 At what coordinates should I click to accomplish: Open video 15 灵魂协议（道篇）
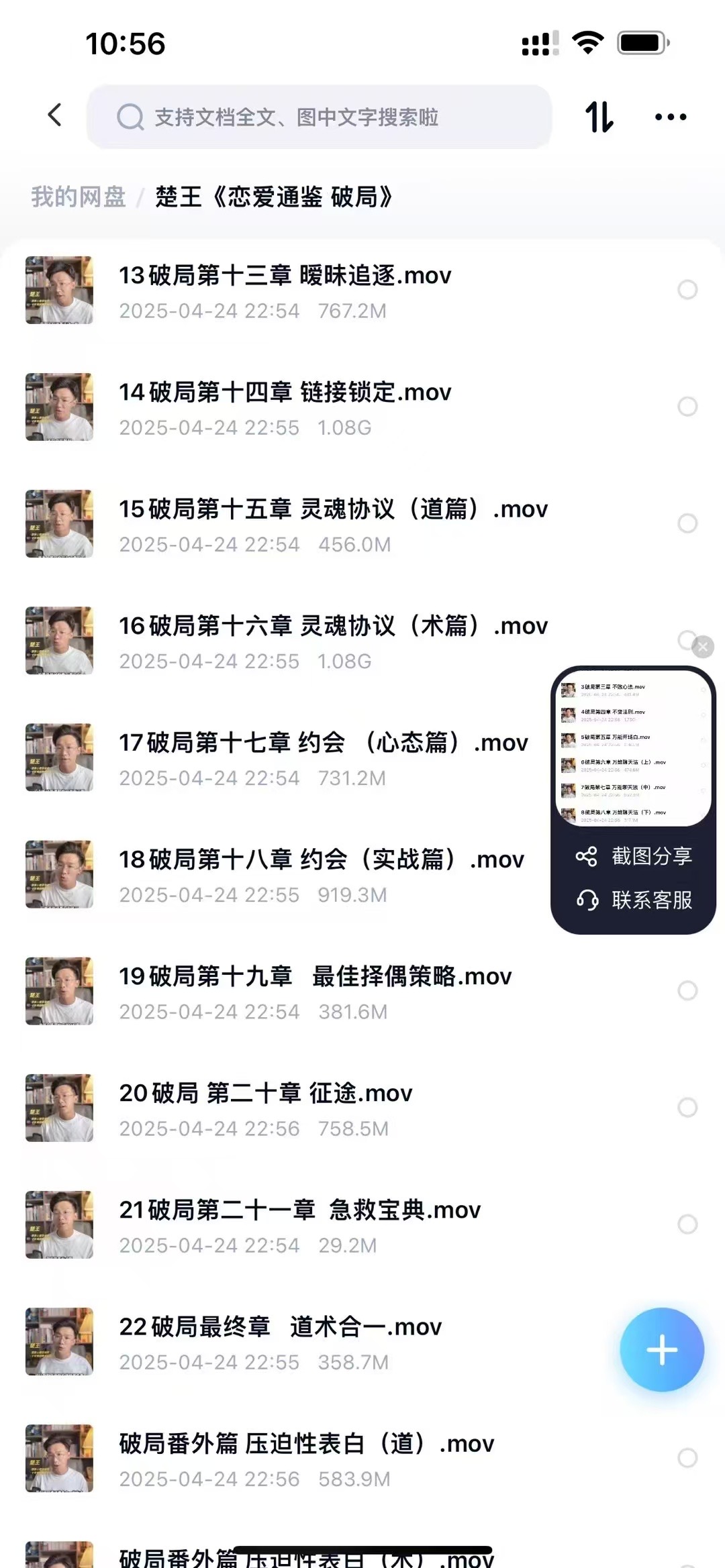point(333,509)
